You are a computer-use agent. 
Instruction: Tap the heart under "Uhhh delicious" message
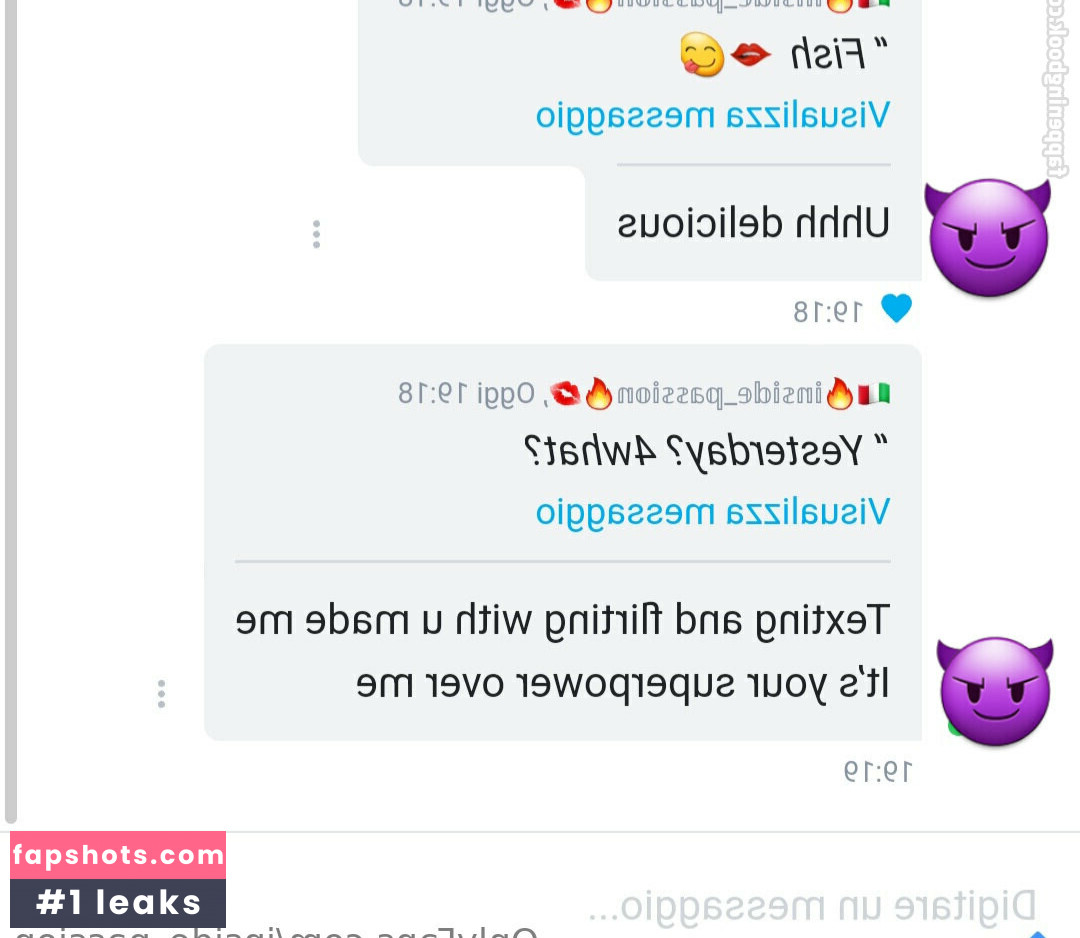(896, 309)
